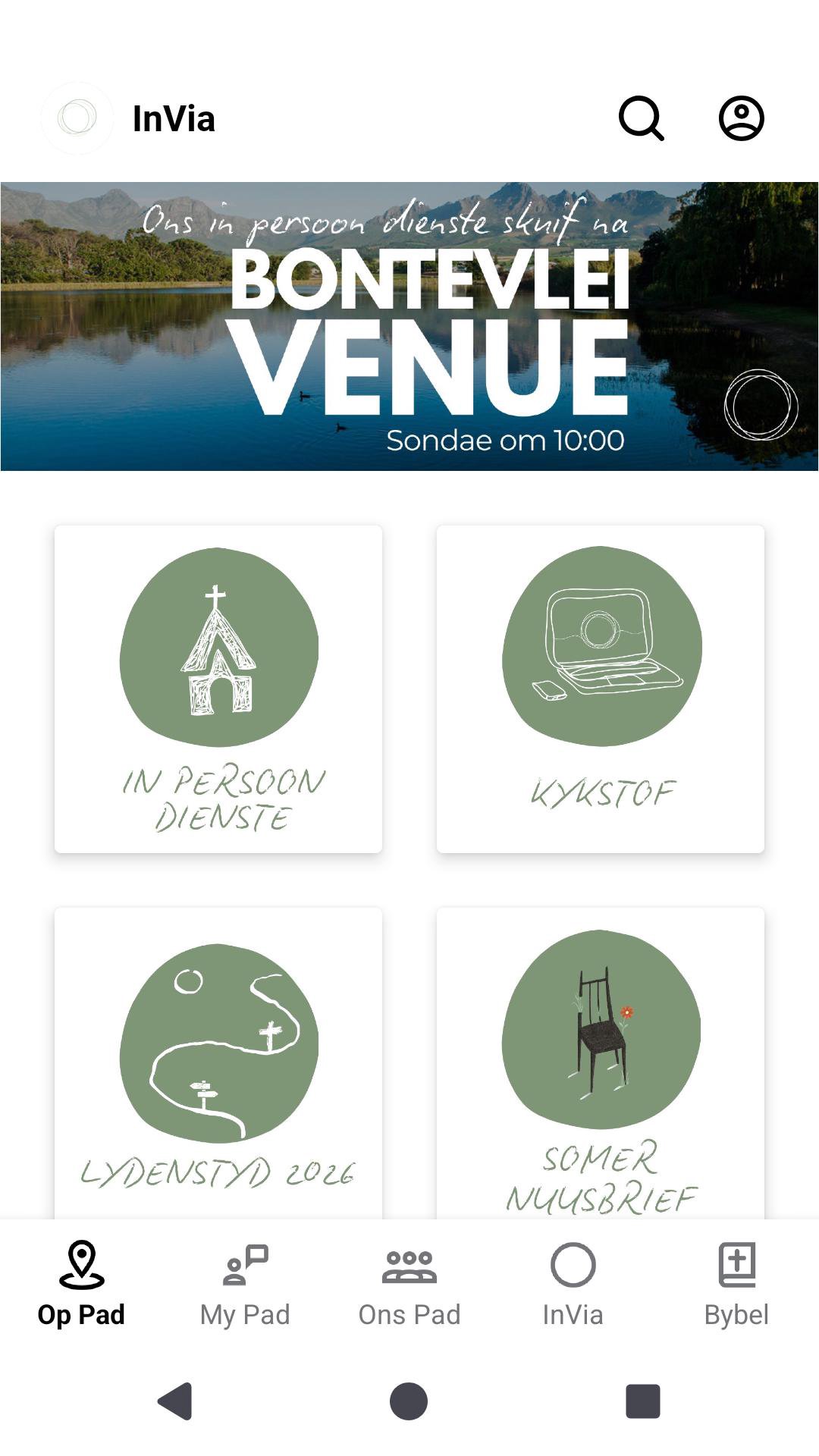Open the search icon

click(641, 118)
